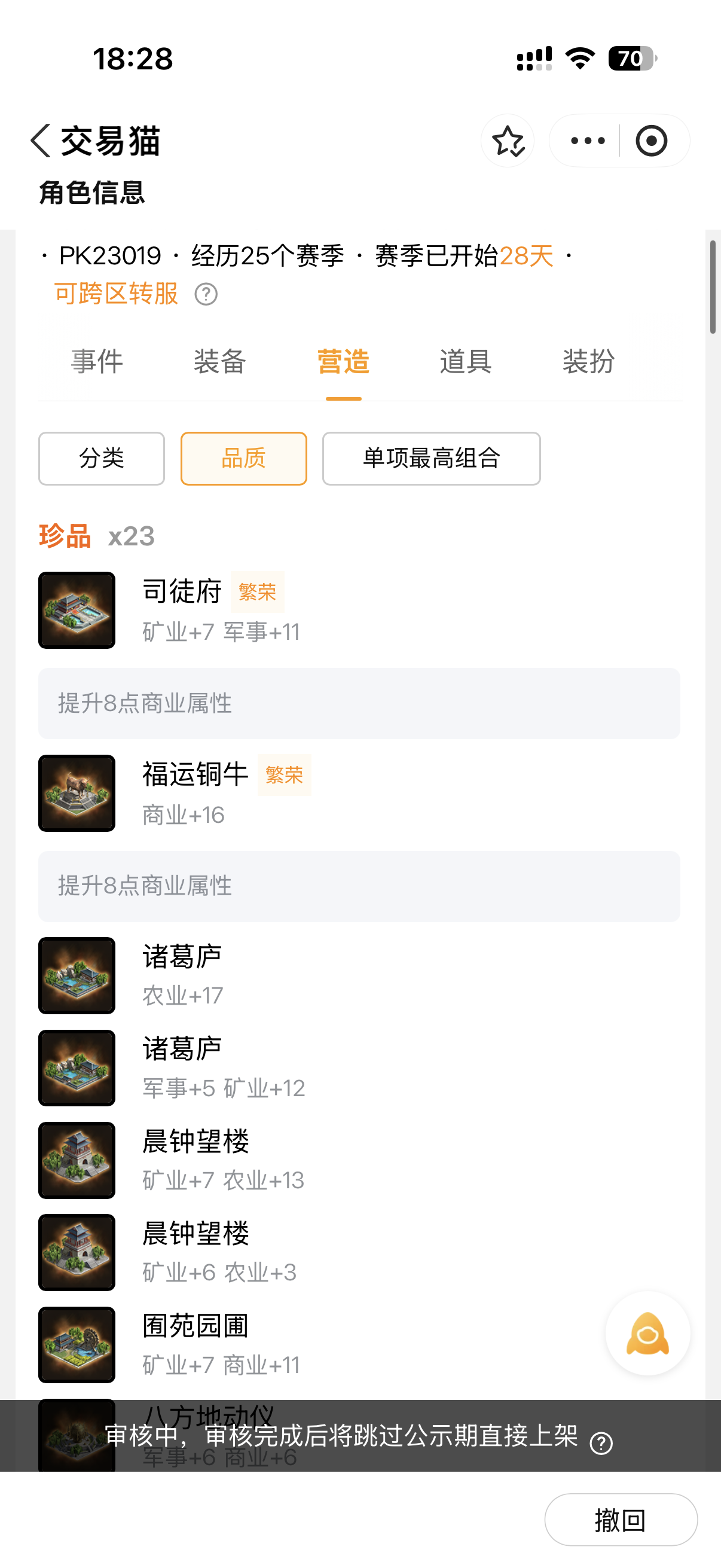Show 单项最高组合 view
This screenshot has height=1568, width=721.
(x=431, y=458)
